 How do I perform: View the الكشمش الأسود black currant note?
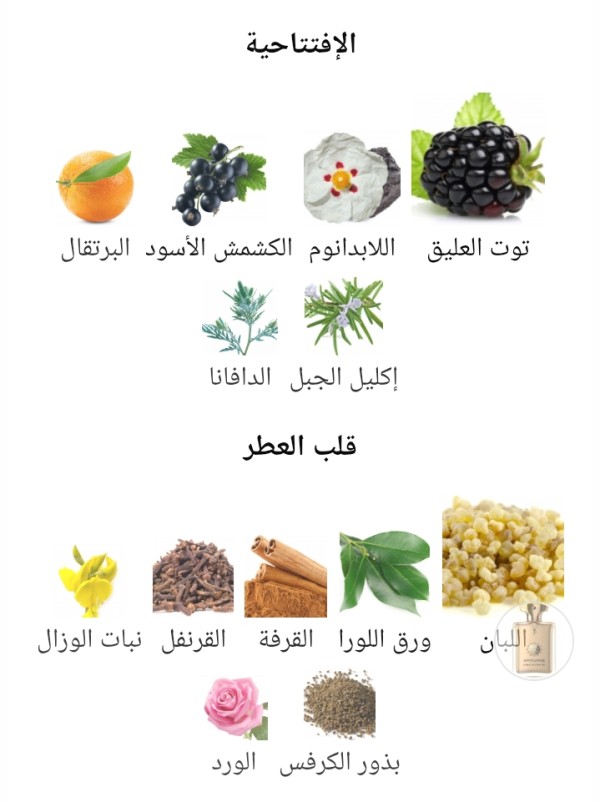[x=217, y=182]
